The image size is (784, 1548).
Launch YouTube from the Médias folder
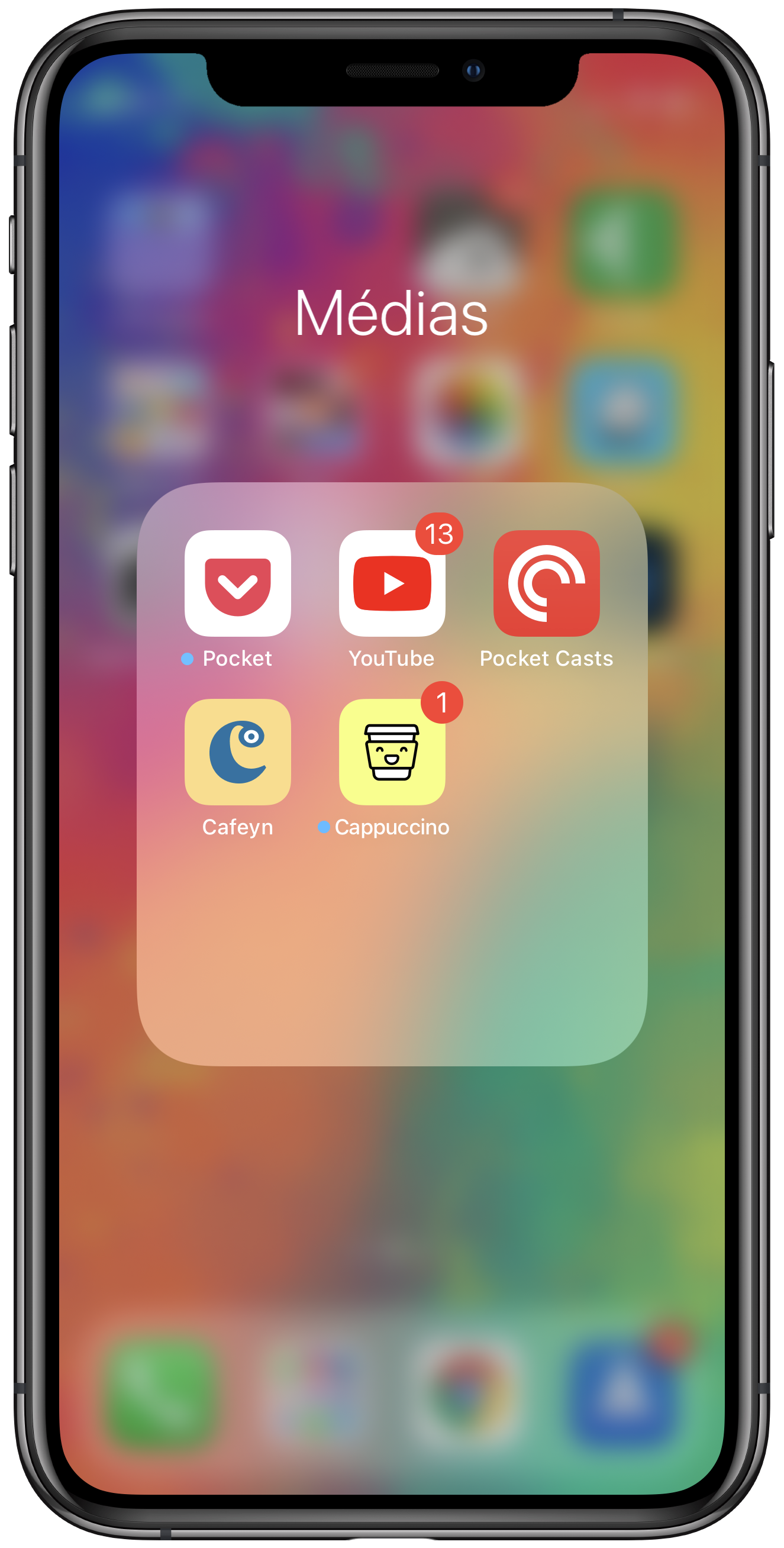point(392,583)
